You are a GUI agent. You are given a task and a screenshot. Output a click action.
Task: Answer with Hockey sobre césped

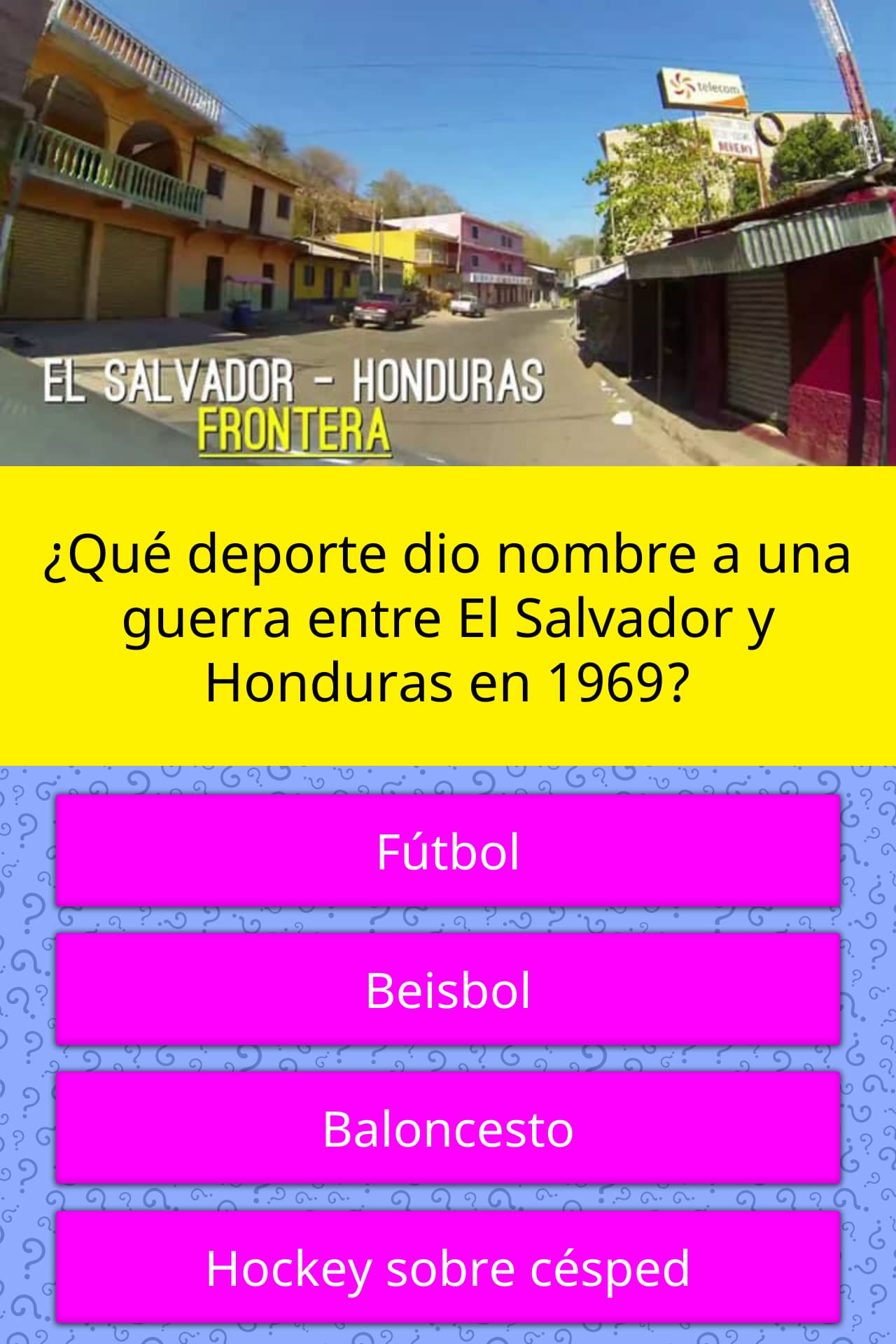click(448, 1267)
